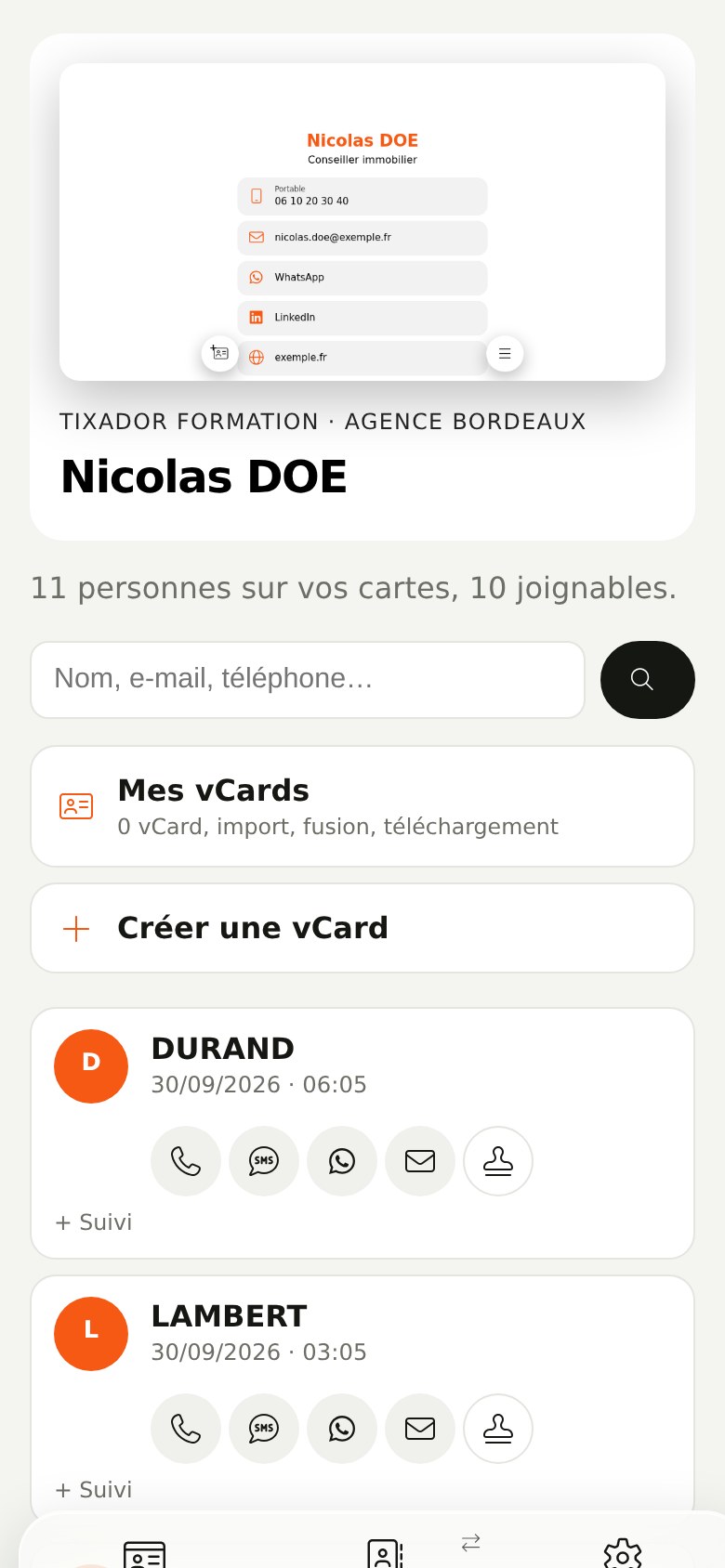Screen dimensions: 725x1568
Task: Add a Suivi note for LAMBERT
Action: coord(93,1490)
